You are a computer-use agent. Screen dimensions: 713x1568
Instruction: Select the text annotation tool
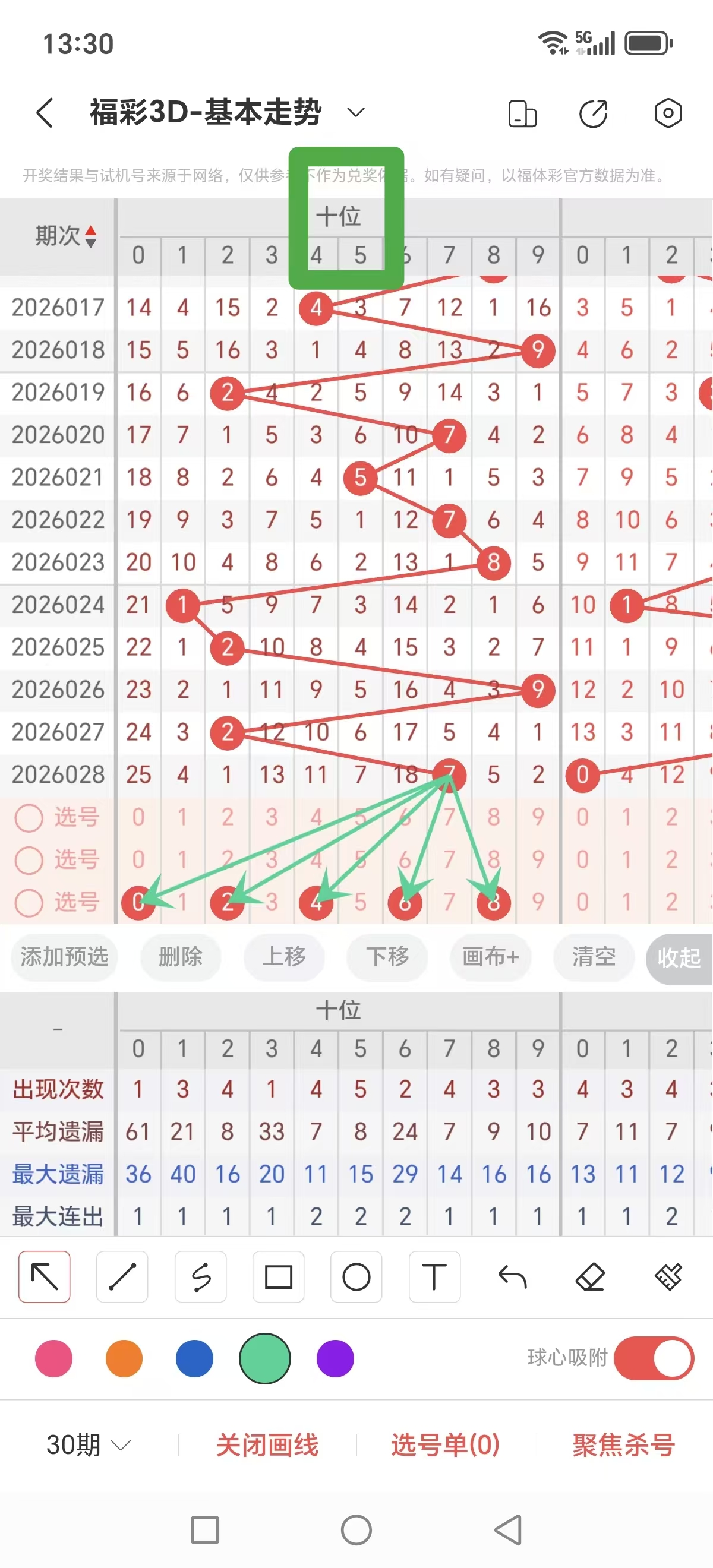coord(434,1278)
